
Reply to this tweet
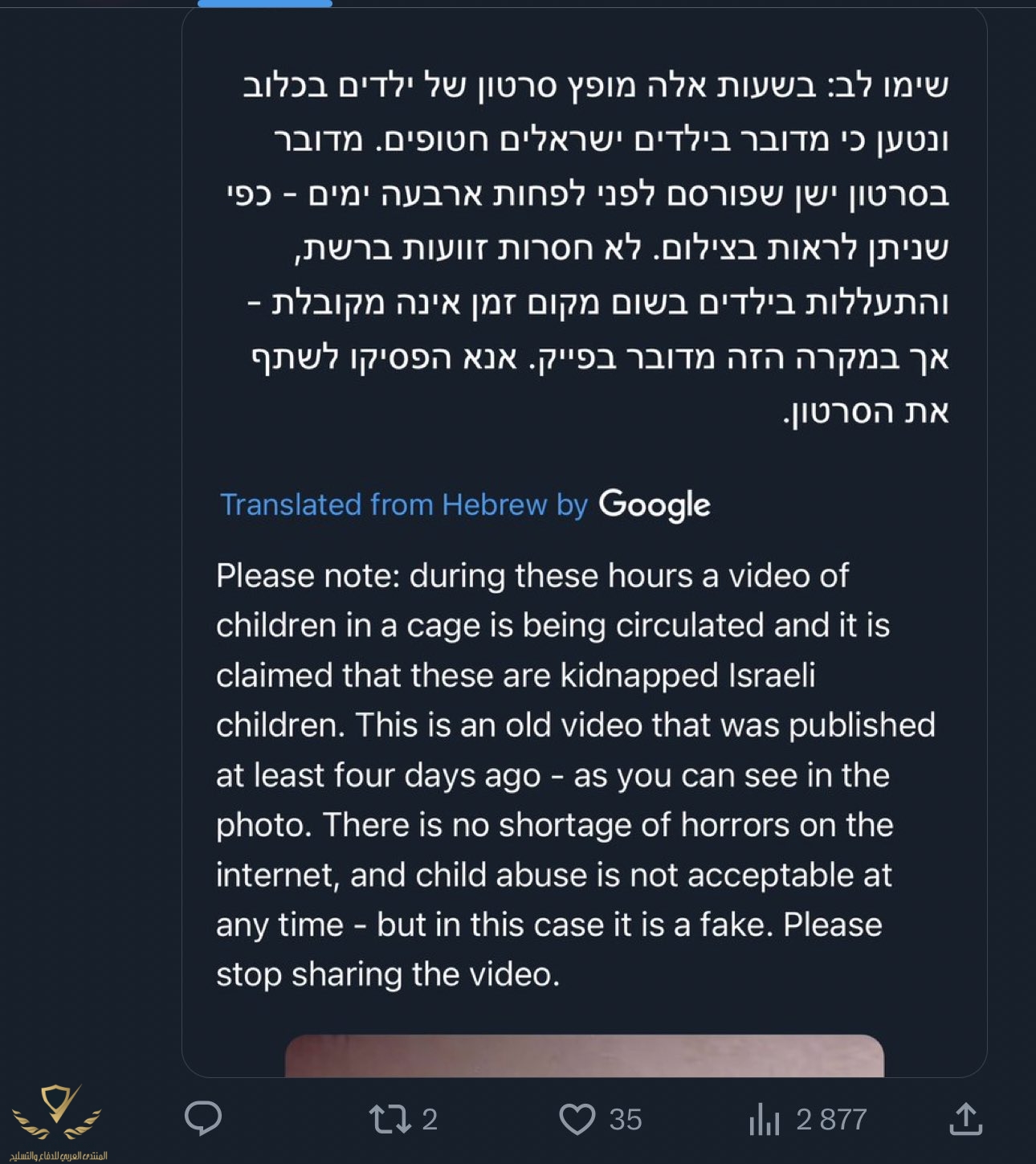[202, 1118]
